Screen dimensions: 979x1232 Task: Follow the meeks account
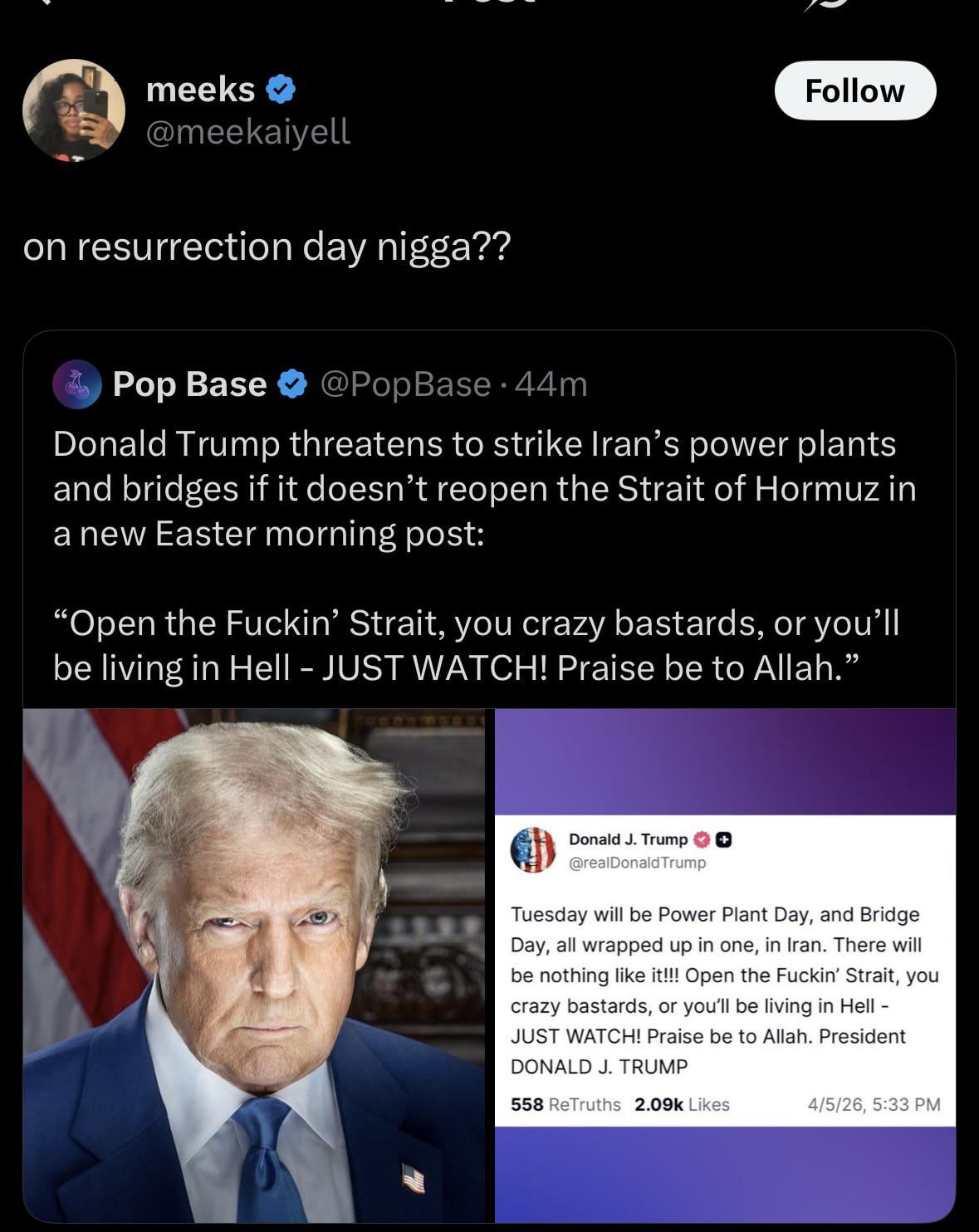(854, 90)
